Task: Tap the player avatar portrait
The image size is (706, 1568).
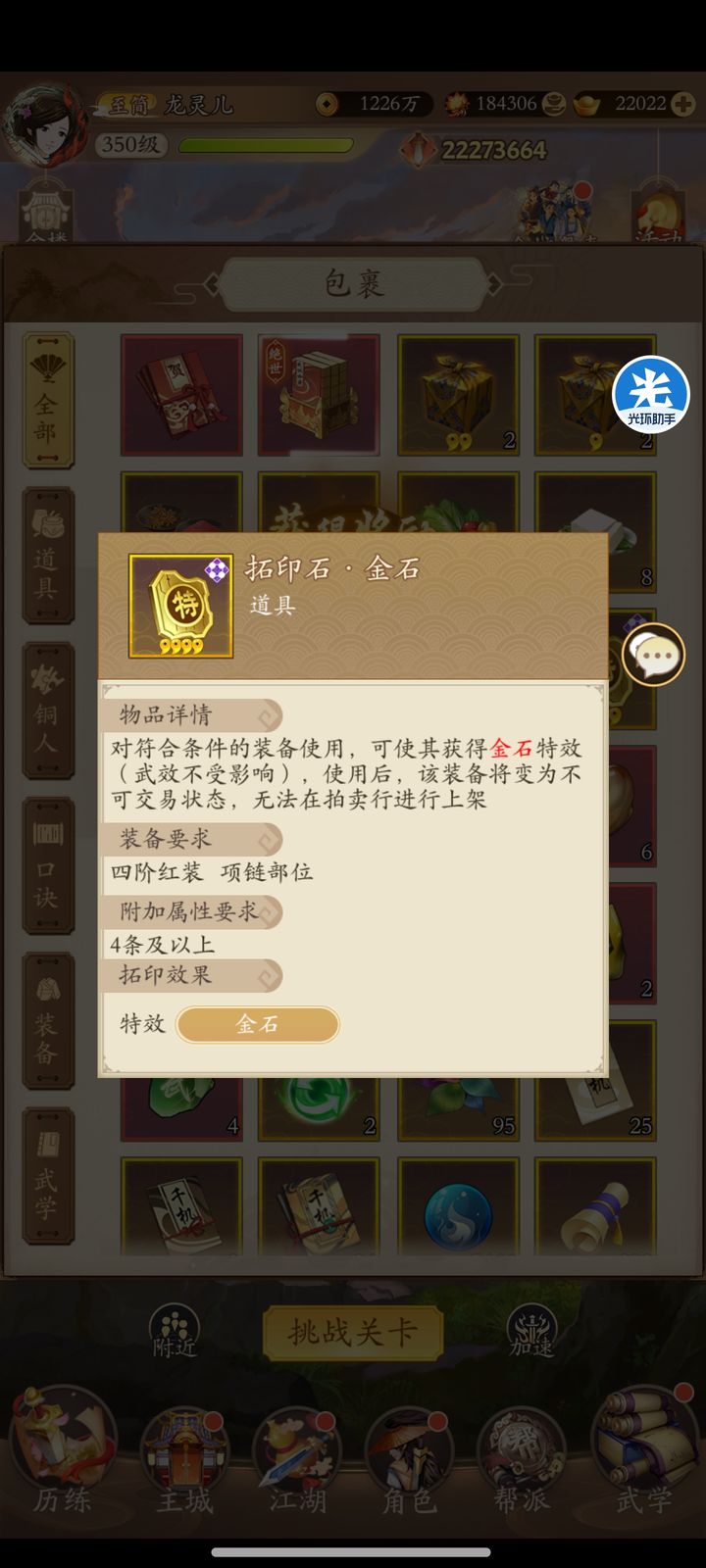Action: pos(47,127)
